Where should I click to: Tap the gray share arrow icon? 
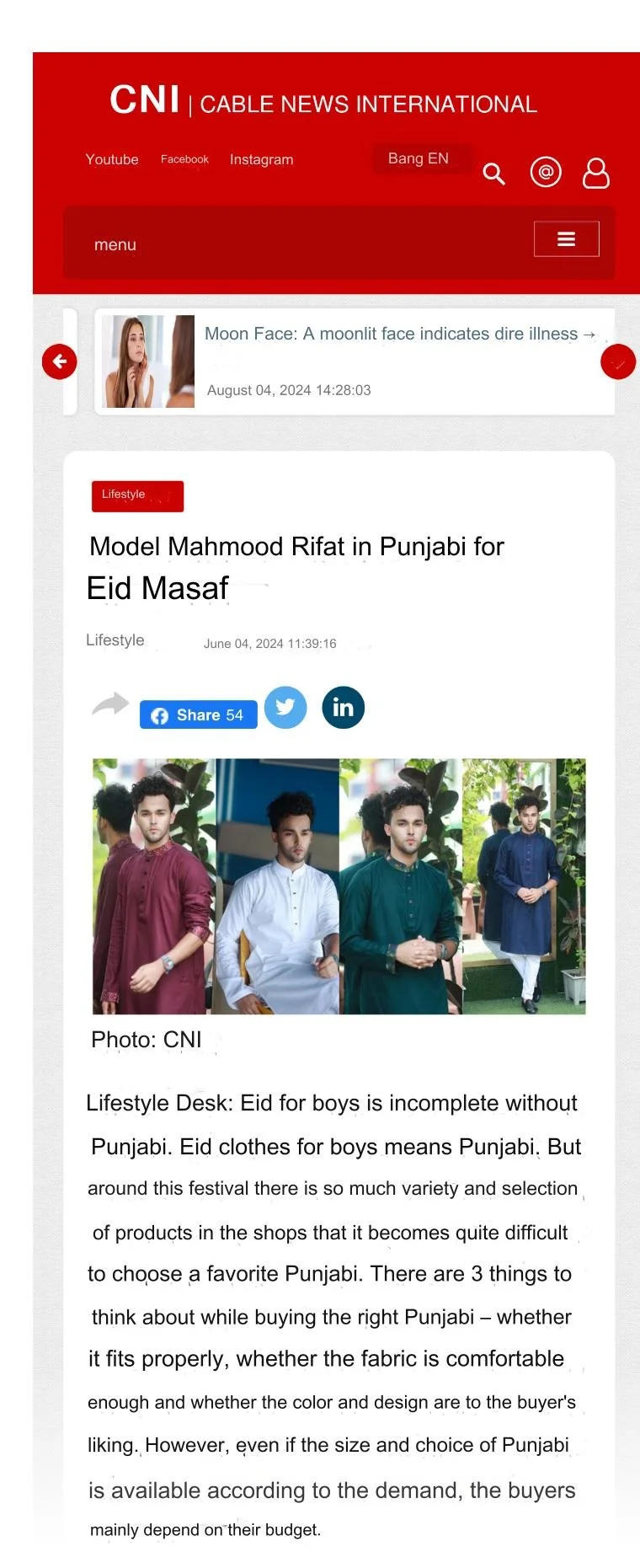tap(110, 704)
